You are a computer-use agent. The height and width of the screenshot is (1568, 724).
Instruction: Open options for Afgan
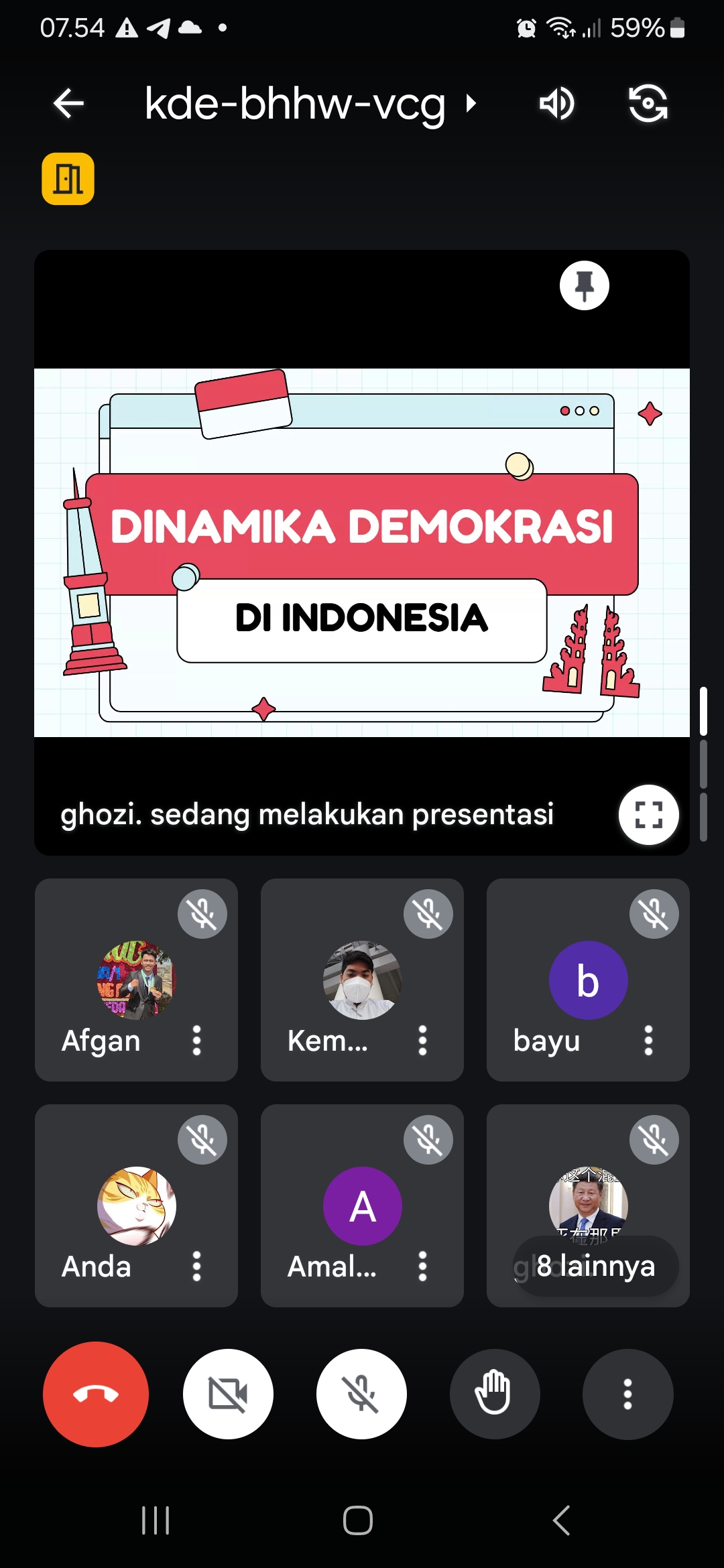pos(196,1040)
